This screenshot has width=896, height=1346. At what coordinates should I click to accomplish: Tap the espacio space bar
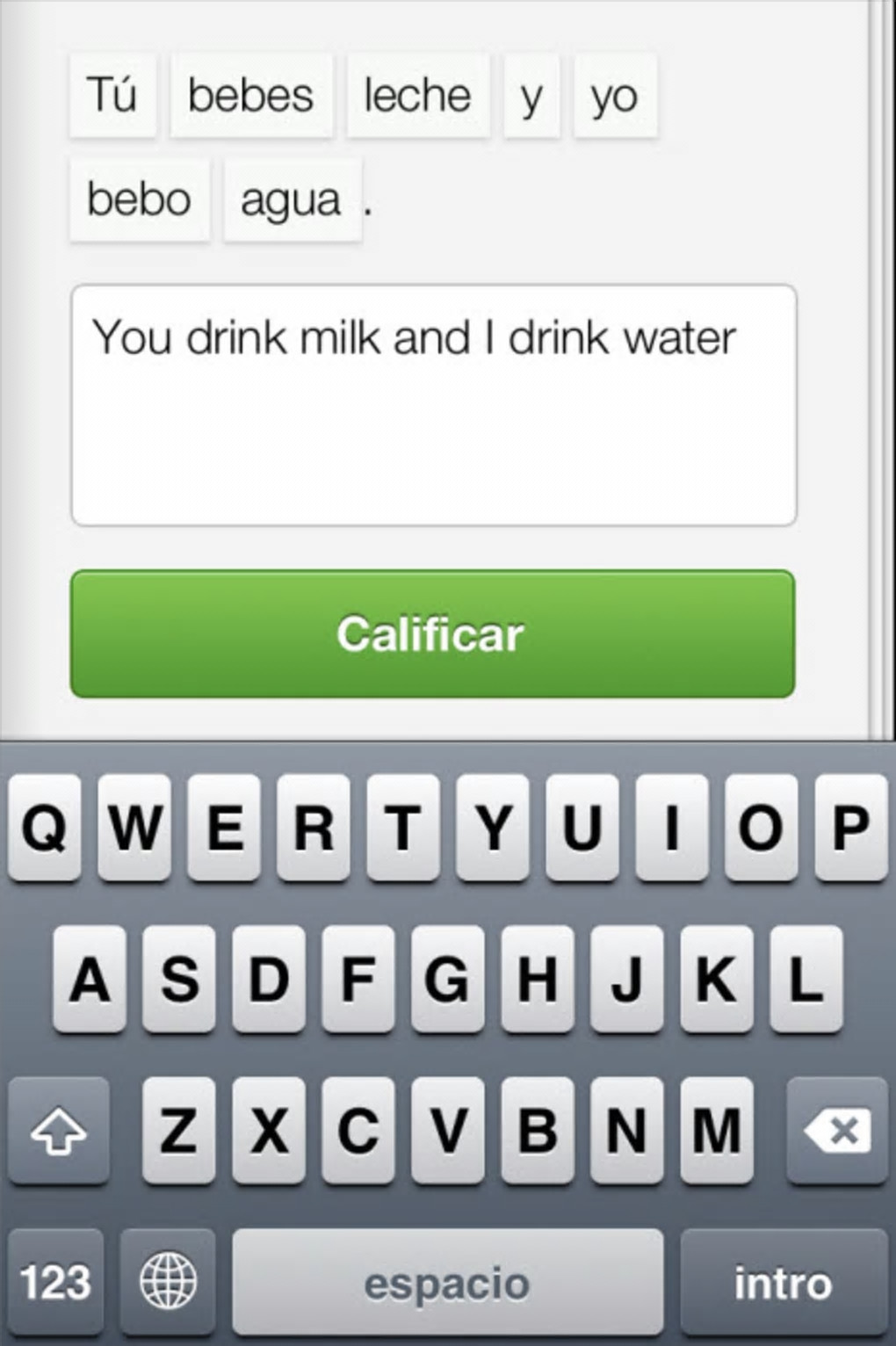click(447, 1282)
